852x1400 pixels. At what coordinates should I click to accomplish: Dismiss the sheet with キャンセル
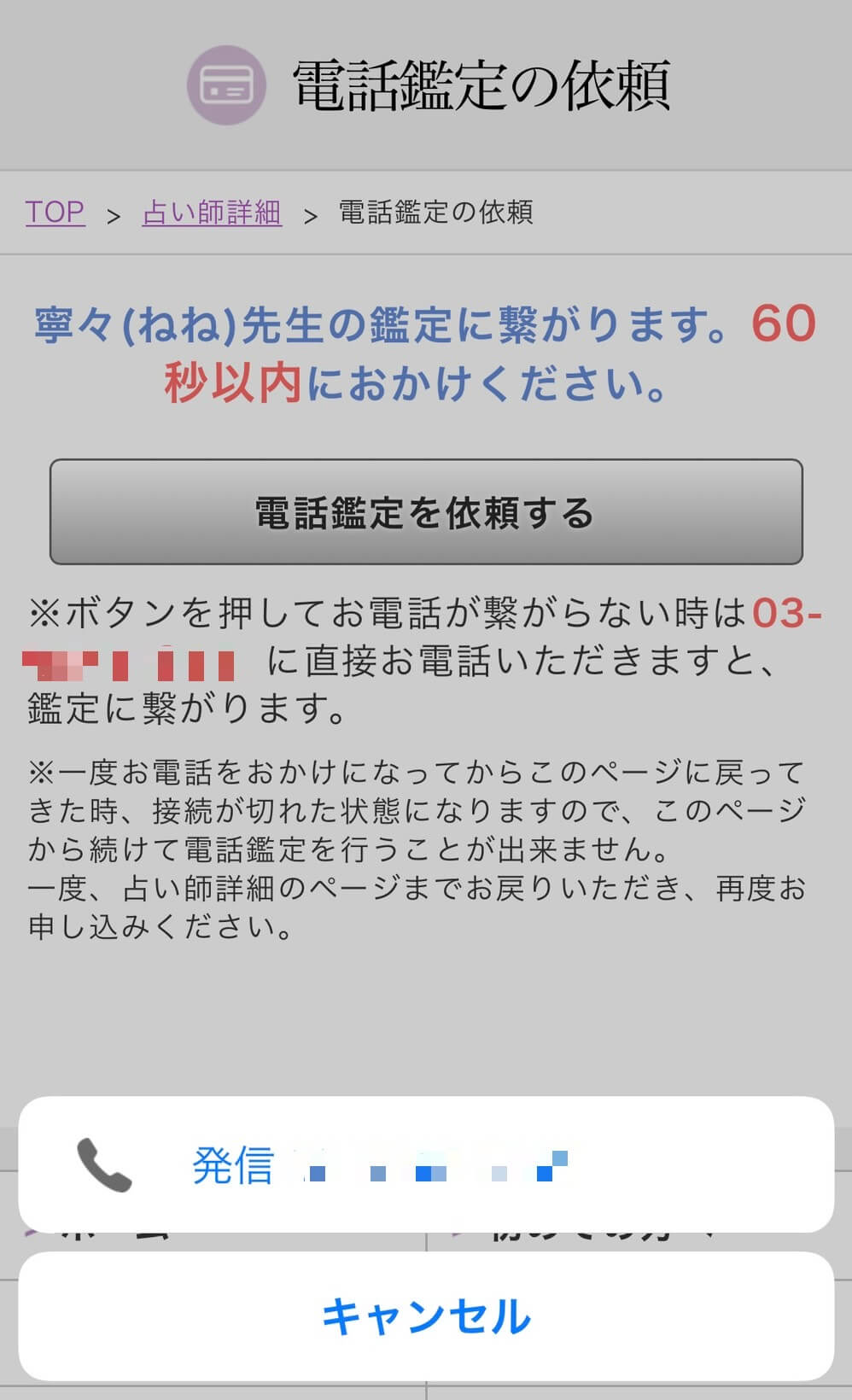pyautogui.click(x=425, y=1315)
